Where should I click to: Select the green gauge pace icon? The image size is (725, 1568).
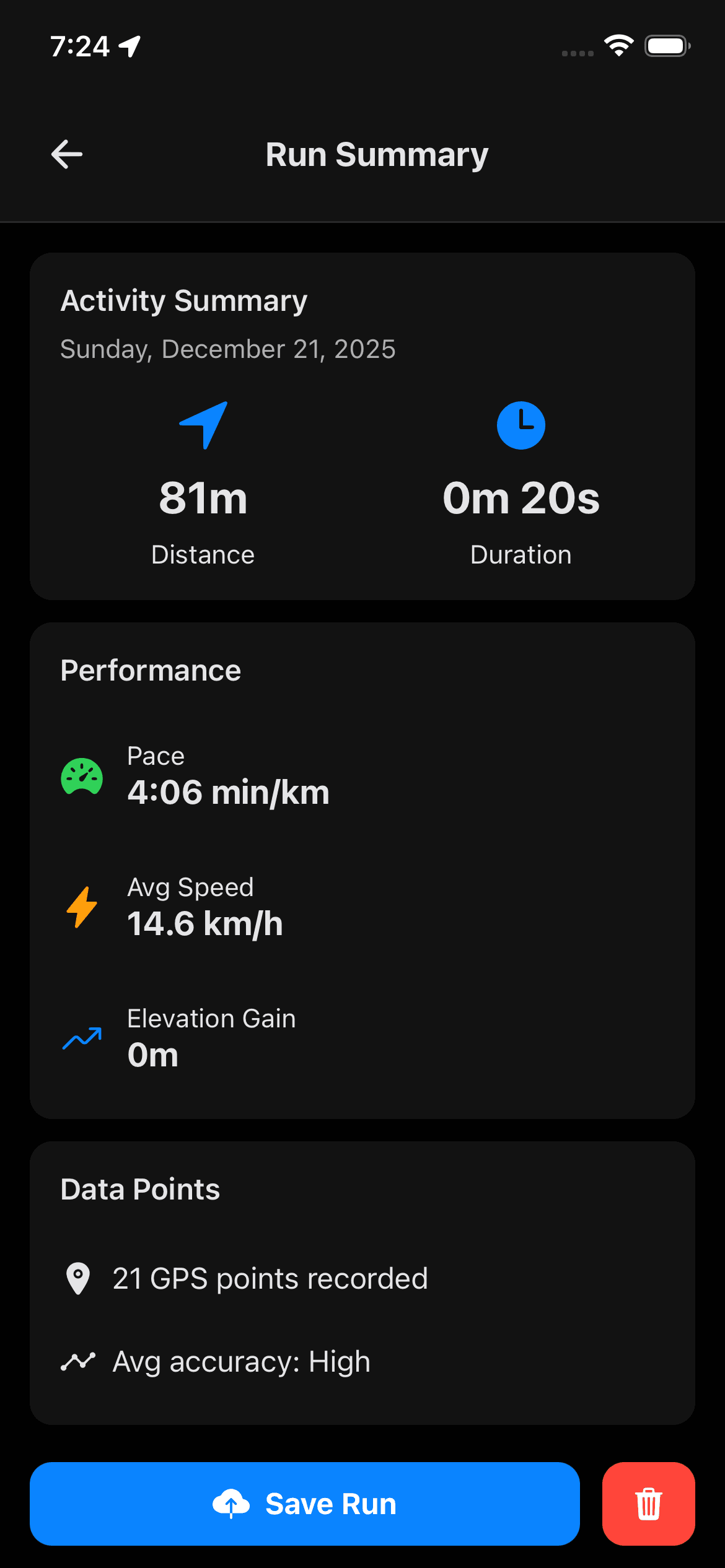(x=82, y=777)
